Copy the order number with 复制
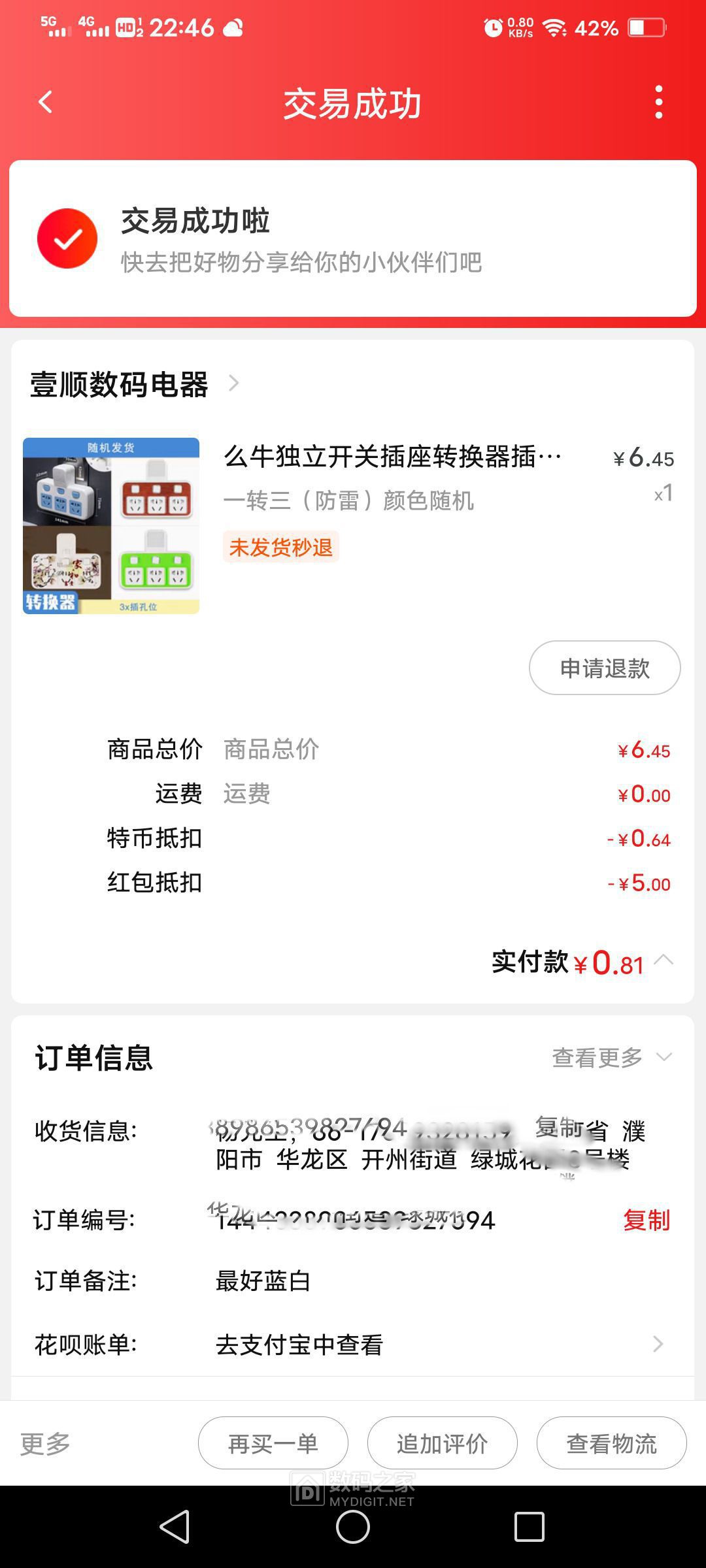This screenshot has height=1568, width=706. [646, 1220]
